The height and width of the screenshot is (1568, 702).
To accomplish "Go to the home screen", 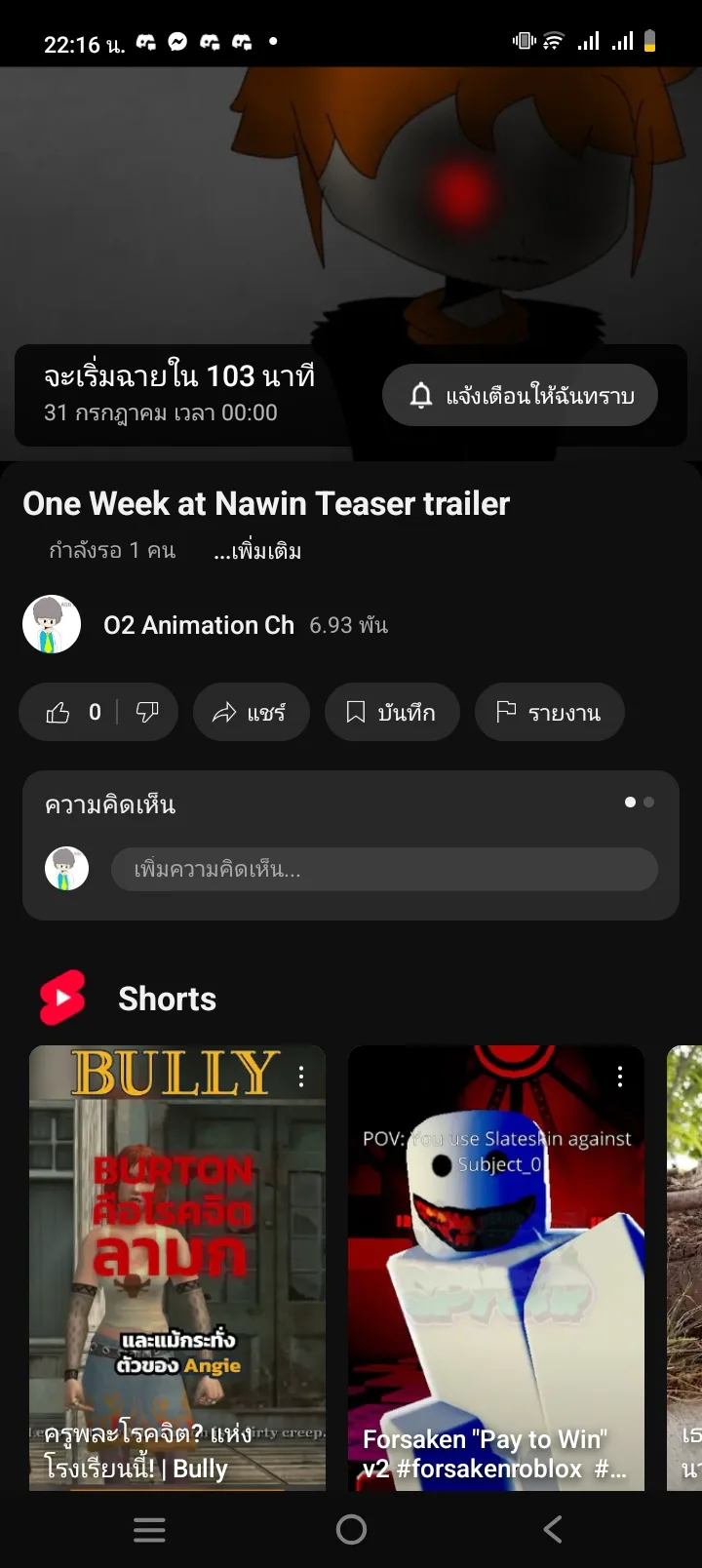I will (x=351, y=1529).
